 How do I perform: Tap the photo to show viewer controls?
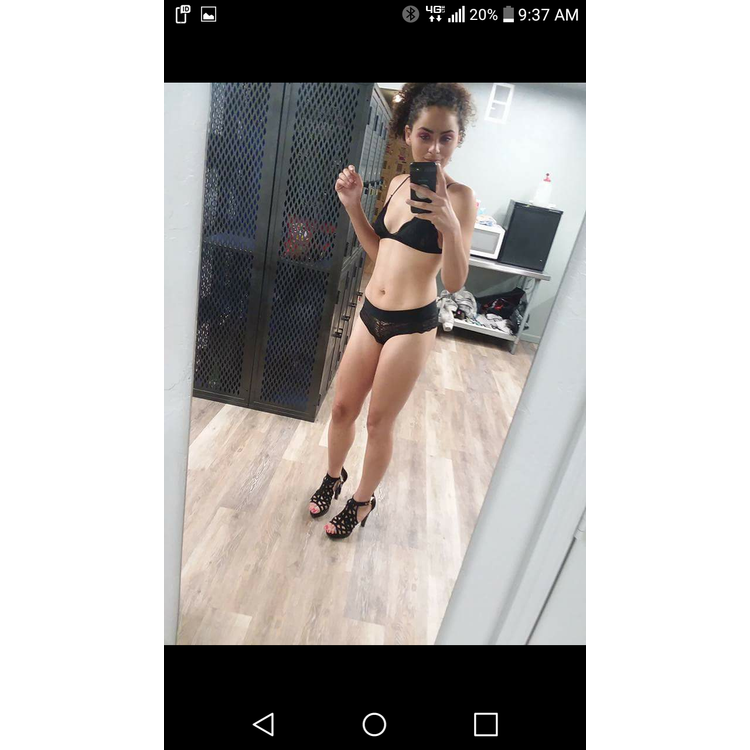point(375,363)
